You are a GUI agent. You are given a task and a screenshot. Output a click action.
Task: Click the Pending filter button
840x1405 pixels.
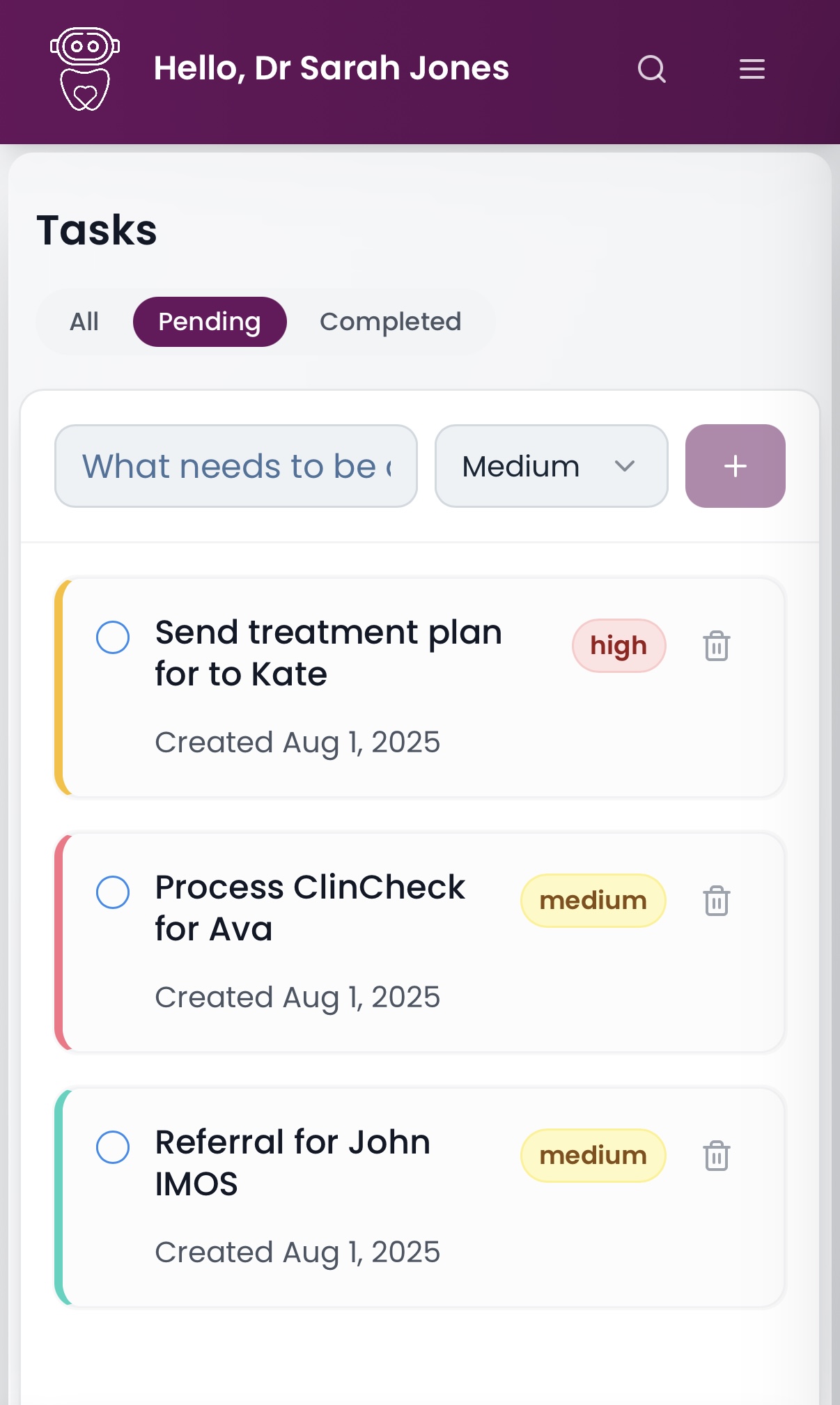coord(209,321)
